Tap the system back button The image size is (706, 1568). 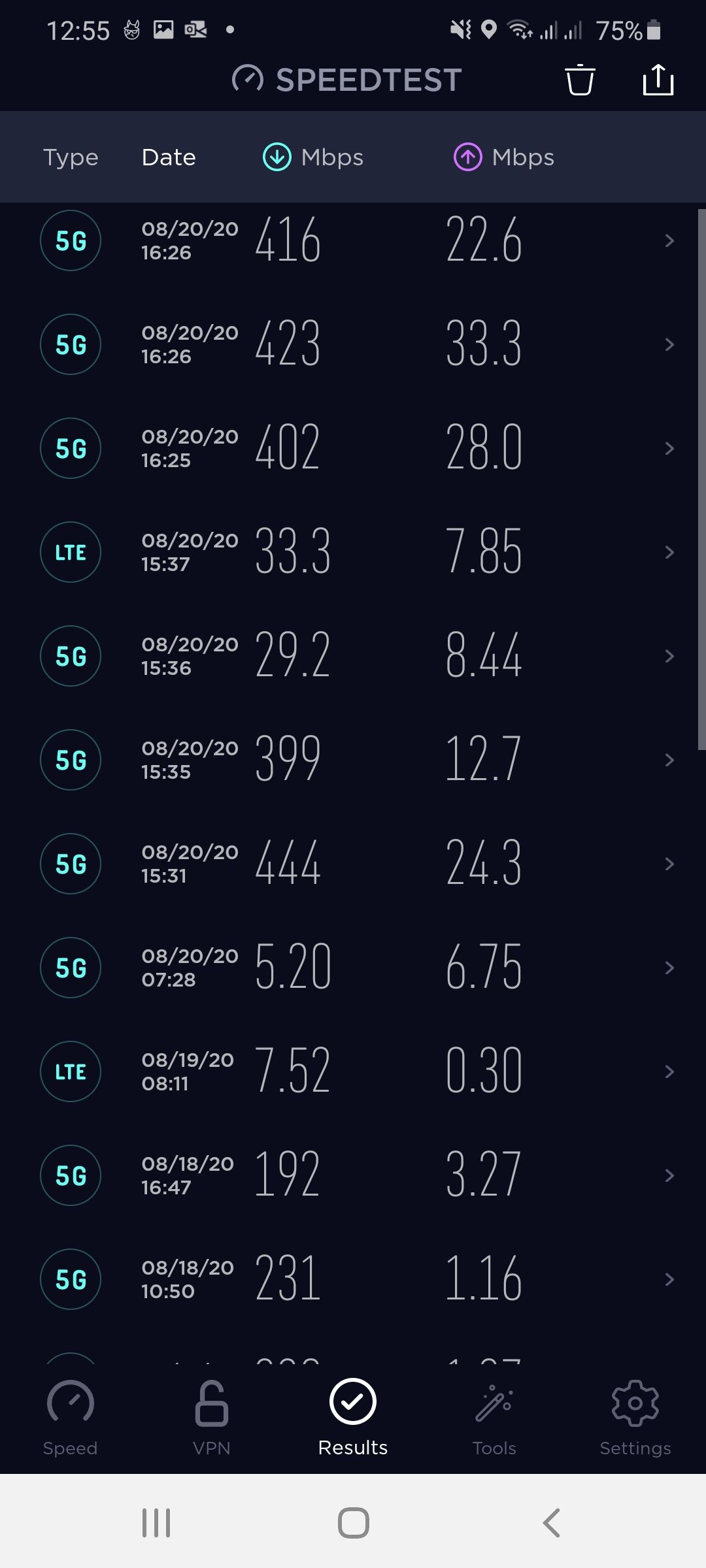[551, 1523]
